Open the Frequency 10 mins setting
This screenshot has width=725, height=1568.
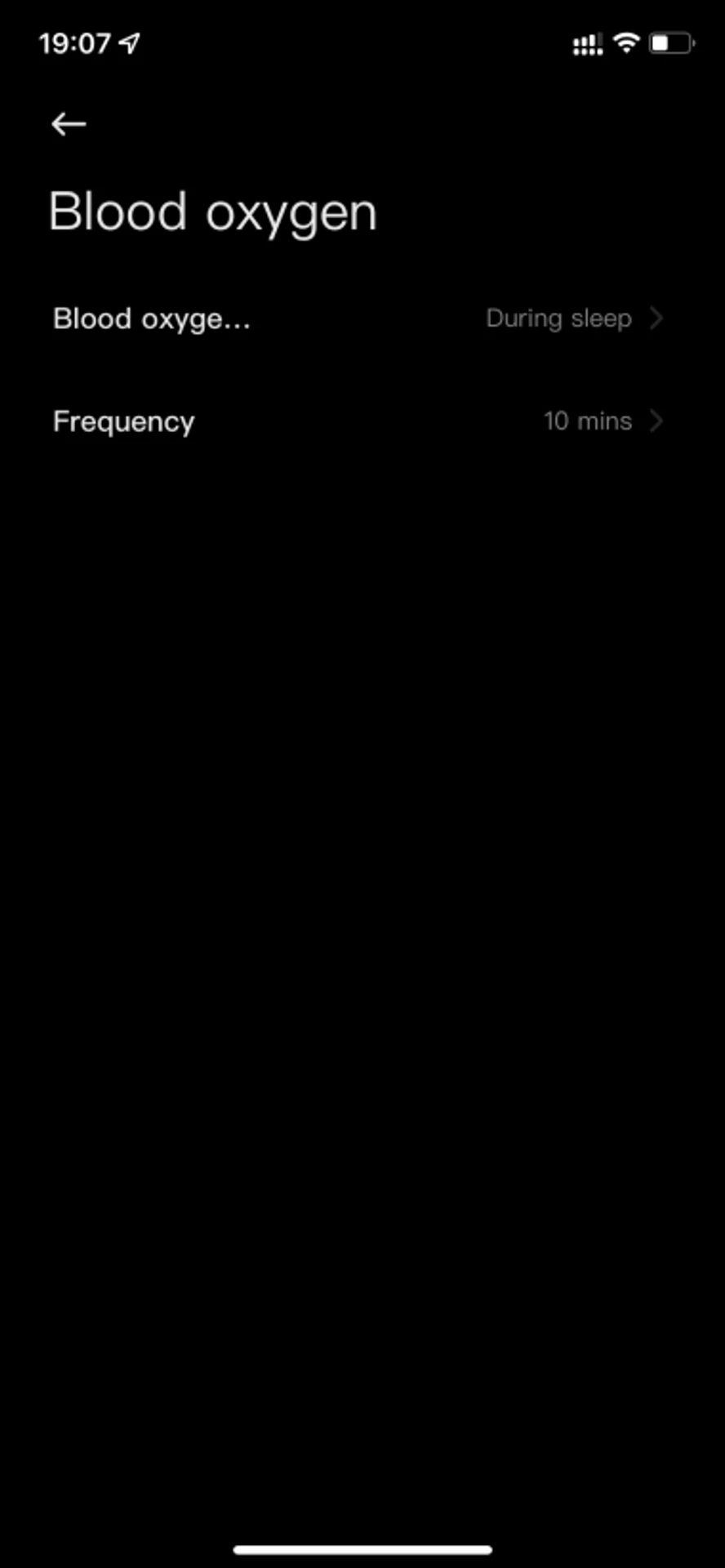(359, 421)
